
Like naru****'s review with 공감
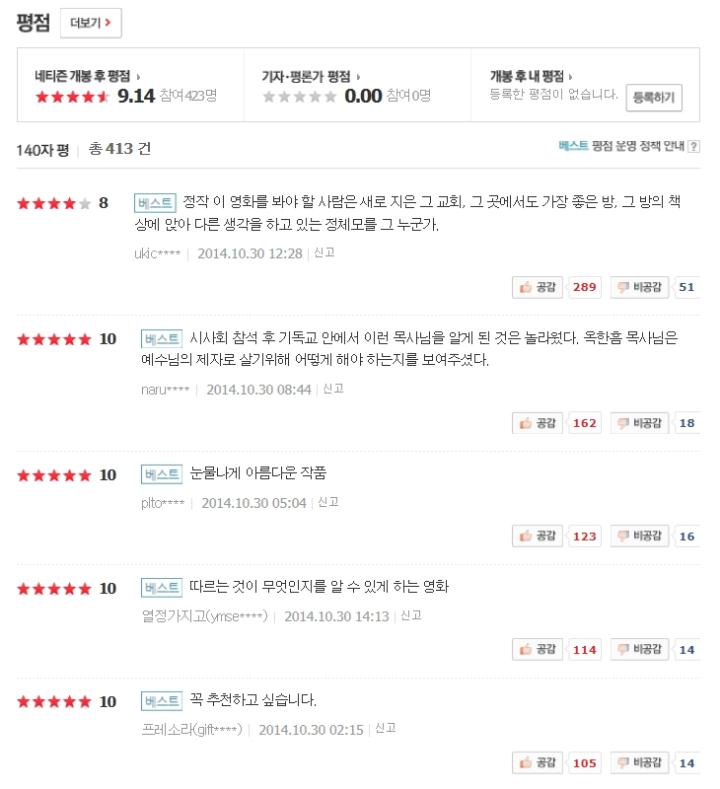pos(537,423)
